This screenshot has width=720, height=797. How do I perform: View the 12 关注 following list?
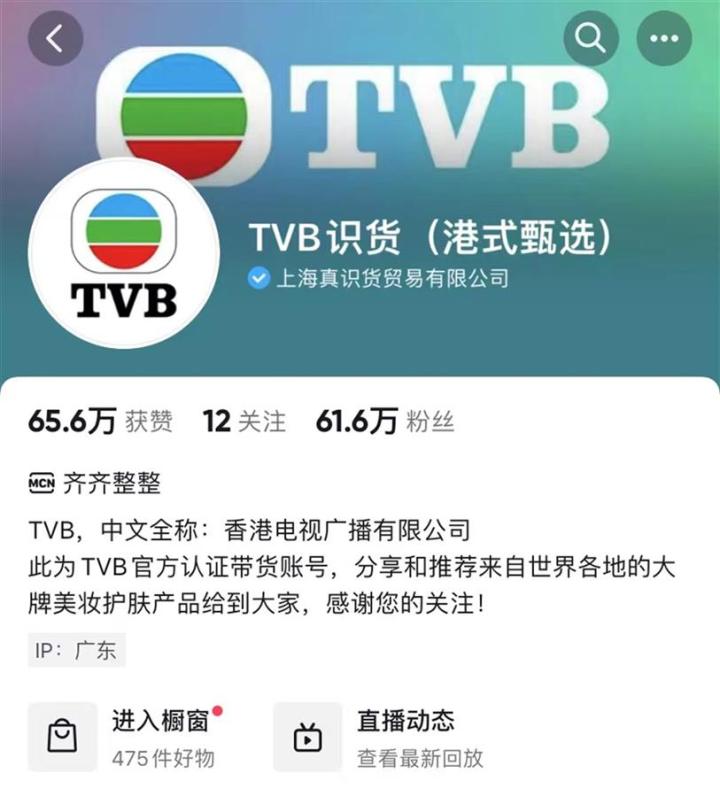click(244, 422)
